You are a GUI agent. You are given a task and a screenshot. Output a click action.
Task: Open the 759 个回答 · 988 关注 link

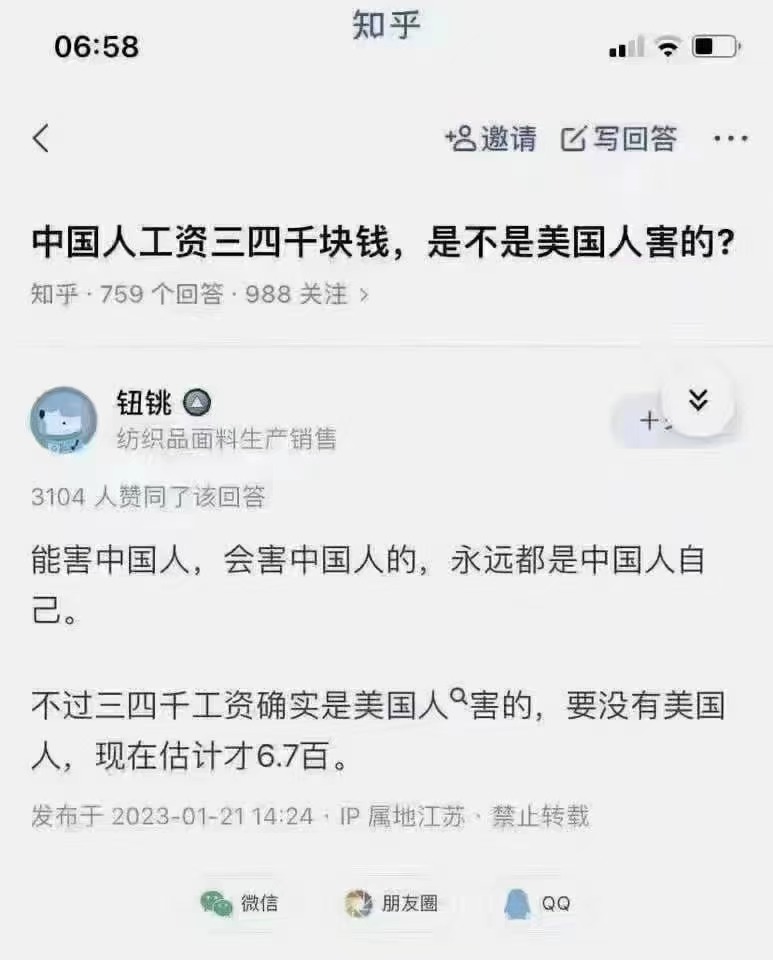200,294
